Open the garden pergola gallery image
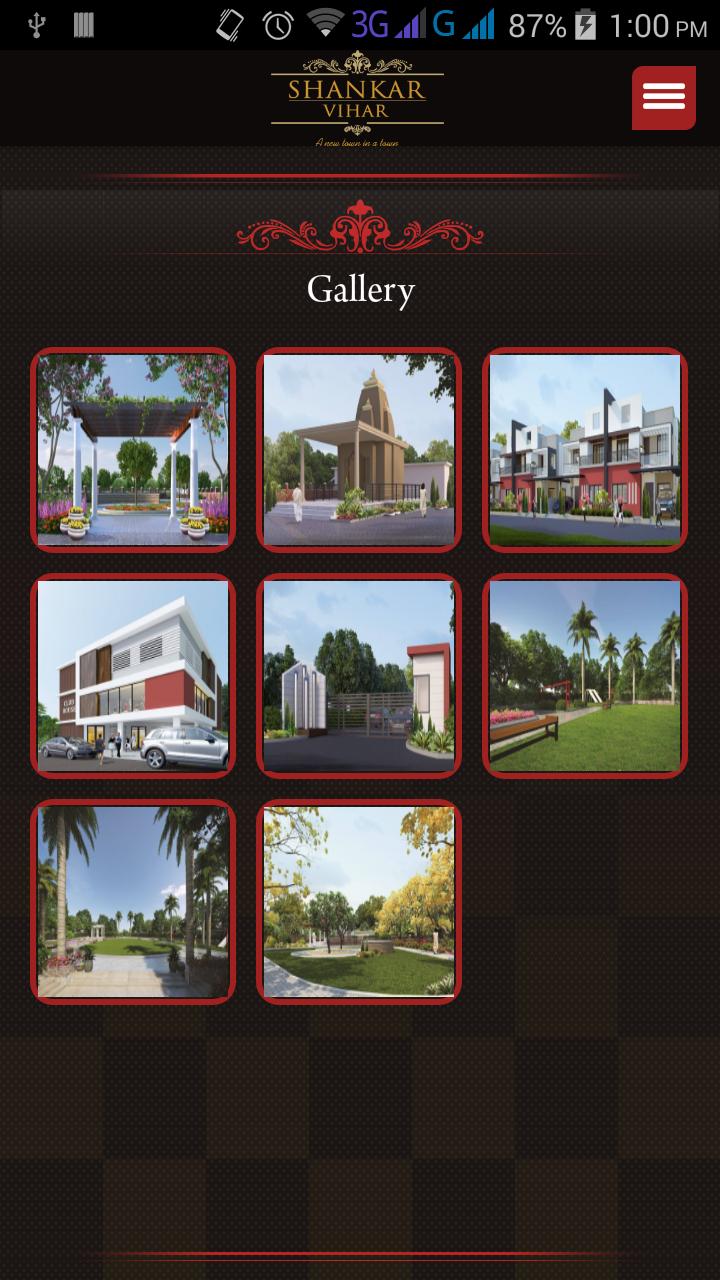The image size is (720, 1280). click(x=133, y=450)
